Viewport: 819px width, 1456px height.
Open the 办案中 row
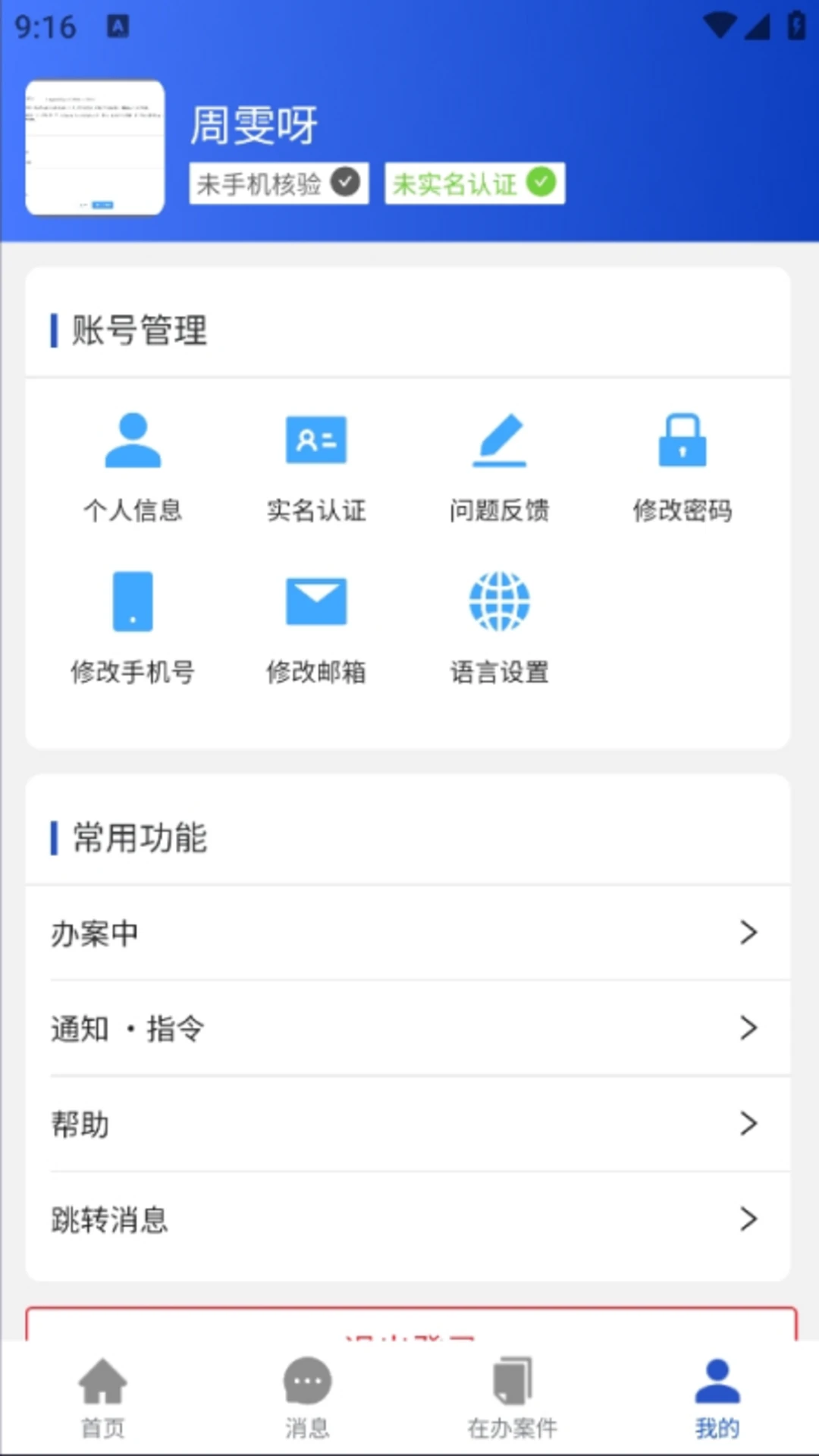408,933
